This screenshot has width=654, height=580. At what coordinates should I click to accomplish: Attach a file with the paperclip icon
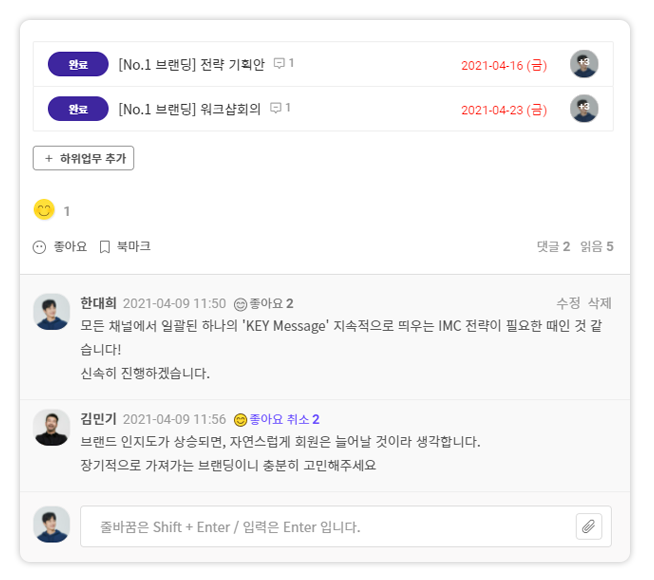[589, 526]
